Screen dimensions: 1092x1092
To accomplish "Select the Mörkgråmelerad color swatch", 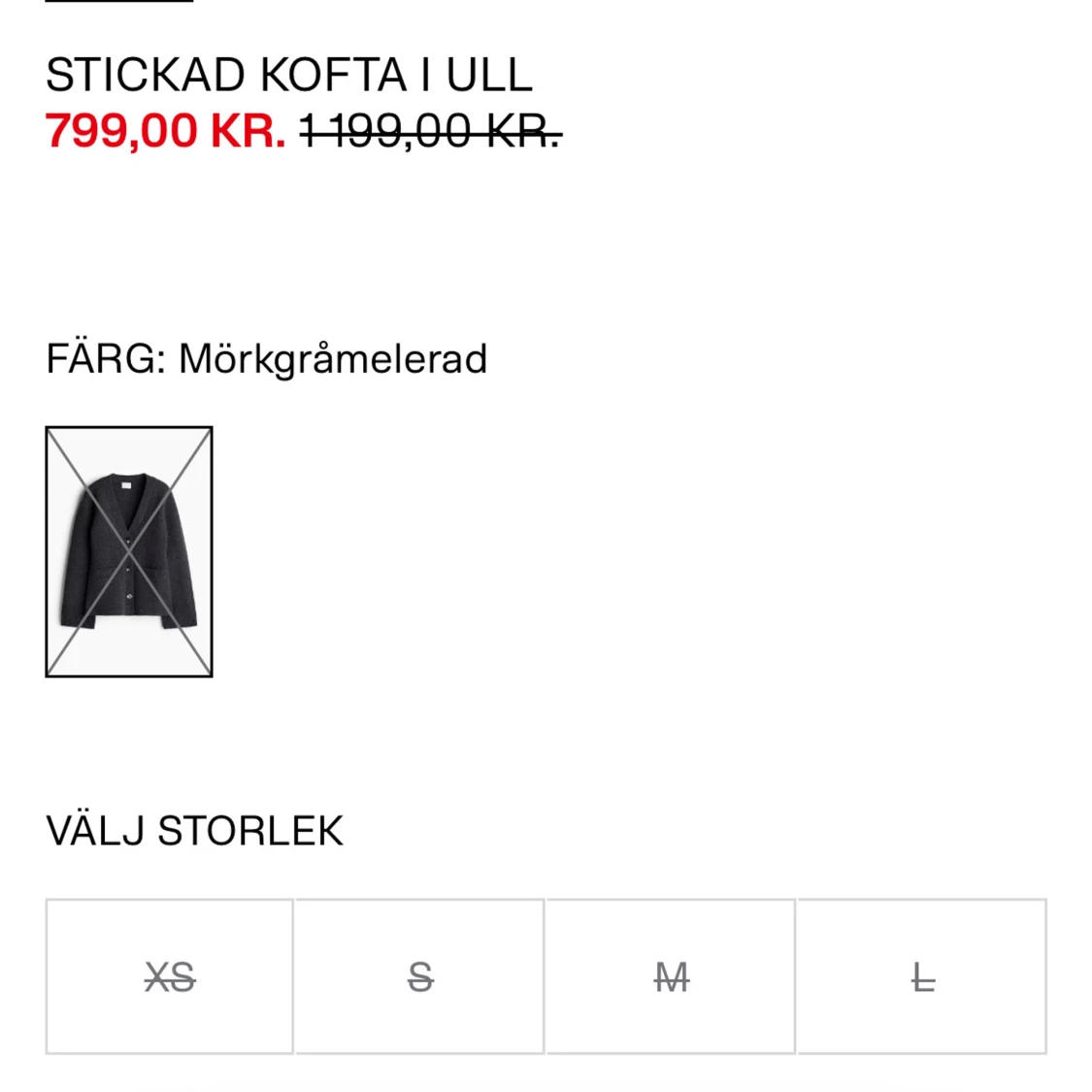I will [x=129, y=551].
